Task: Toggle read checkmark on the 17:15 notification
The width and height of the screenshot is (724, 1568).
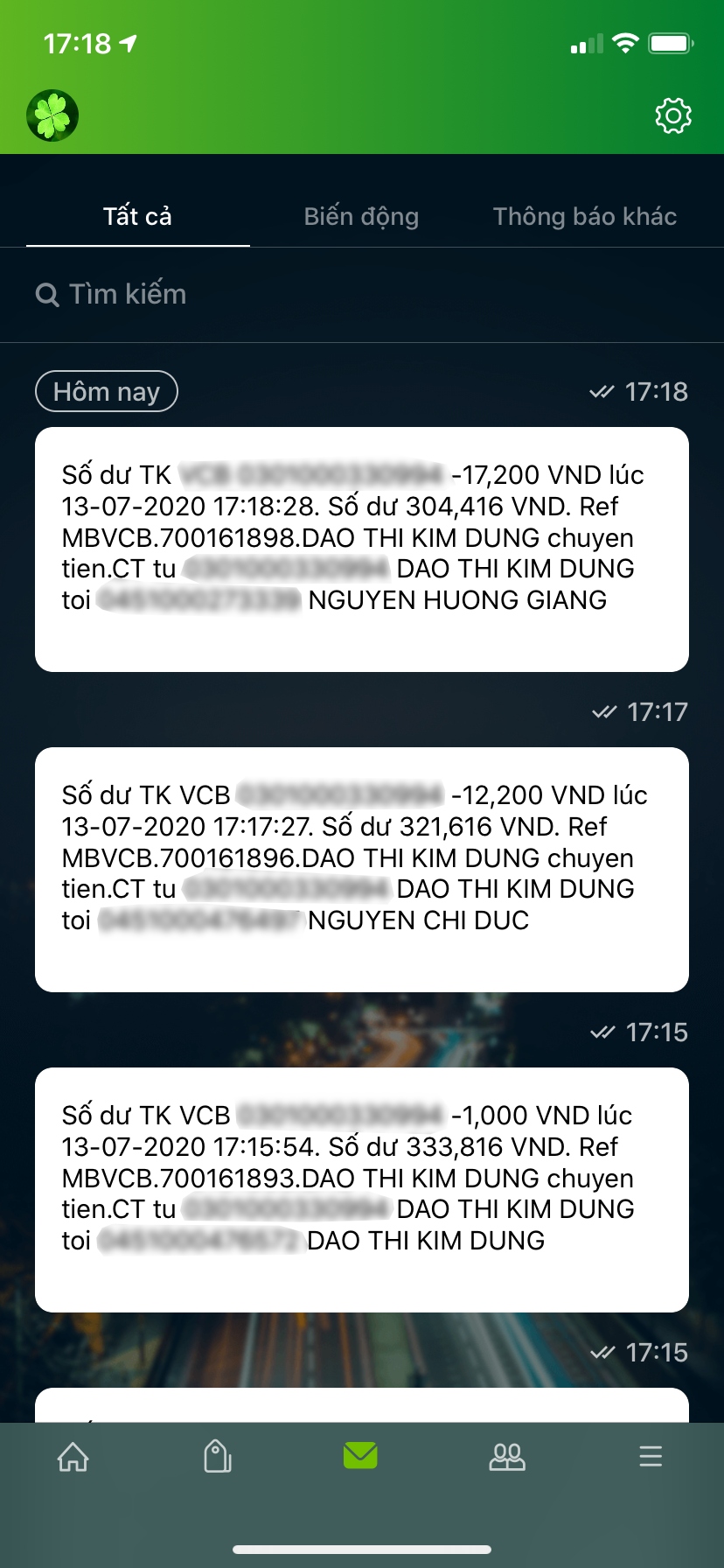Action: point(602,1032)
